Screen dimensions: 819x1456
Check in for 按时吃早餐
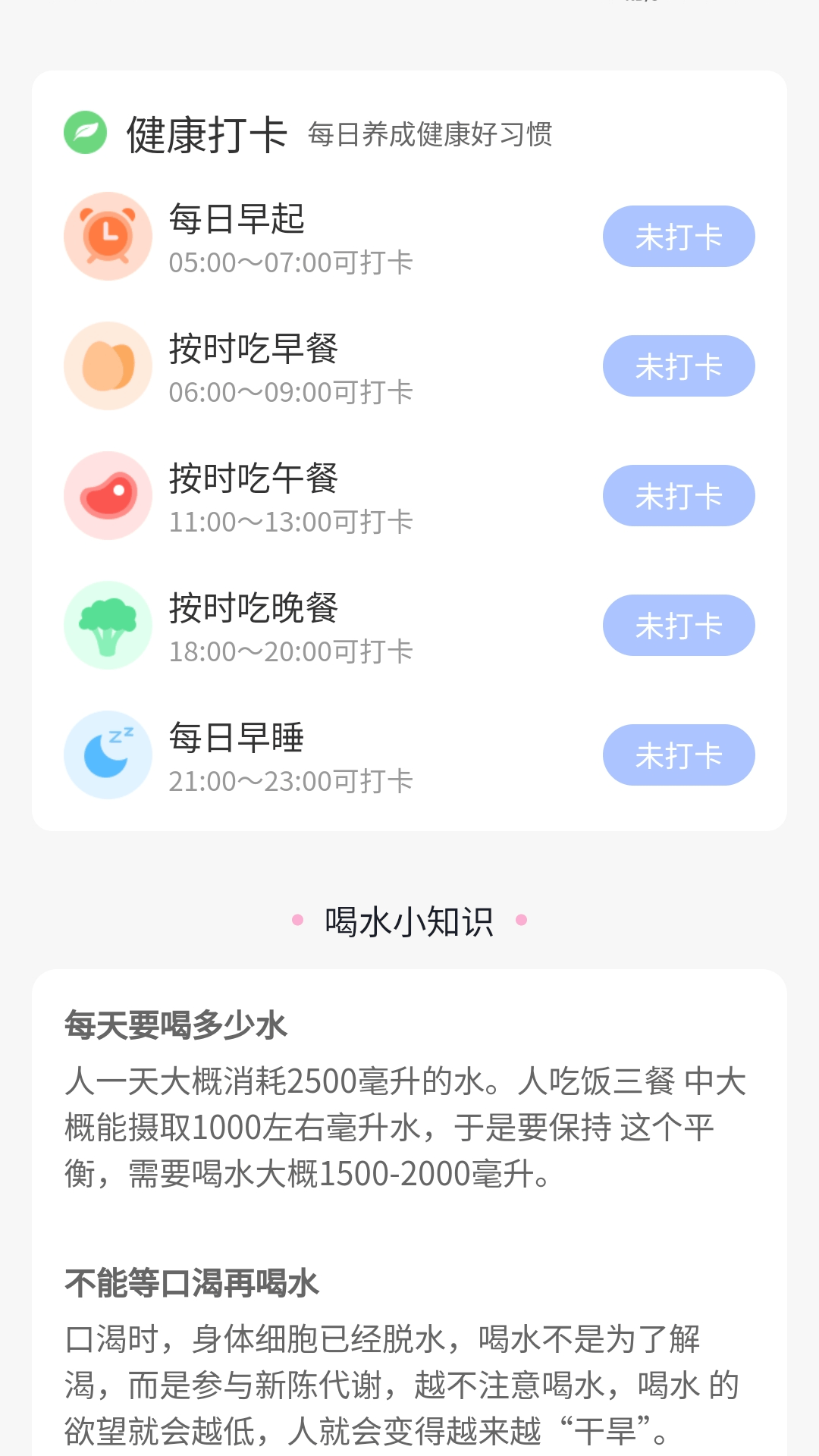click(679, 366)
